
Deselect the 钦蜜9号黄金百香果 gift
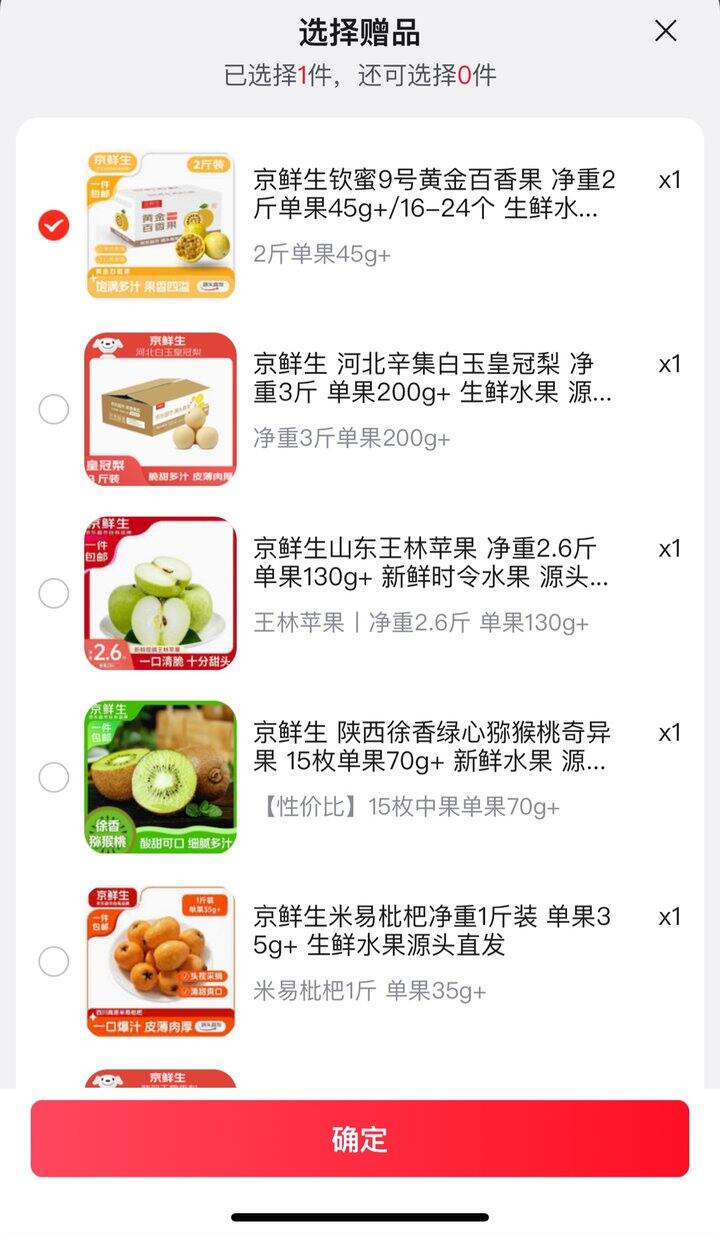point(54,225)
